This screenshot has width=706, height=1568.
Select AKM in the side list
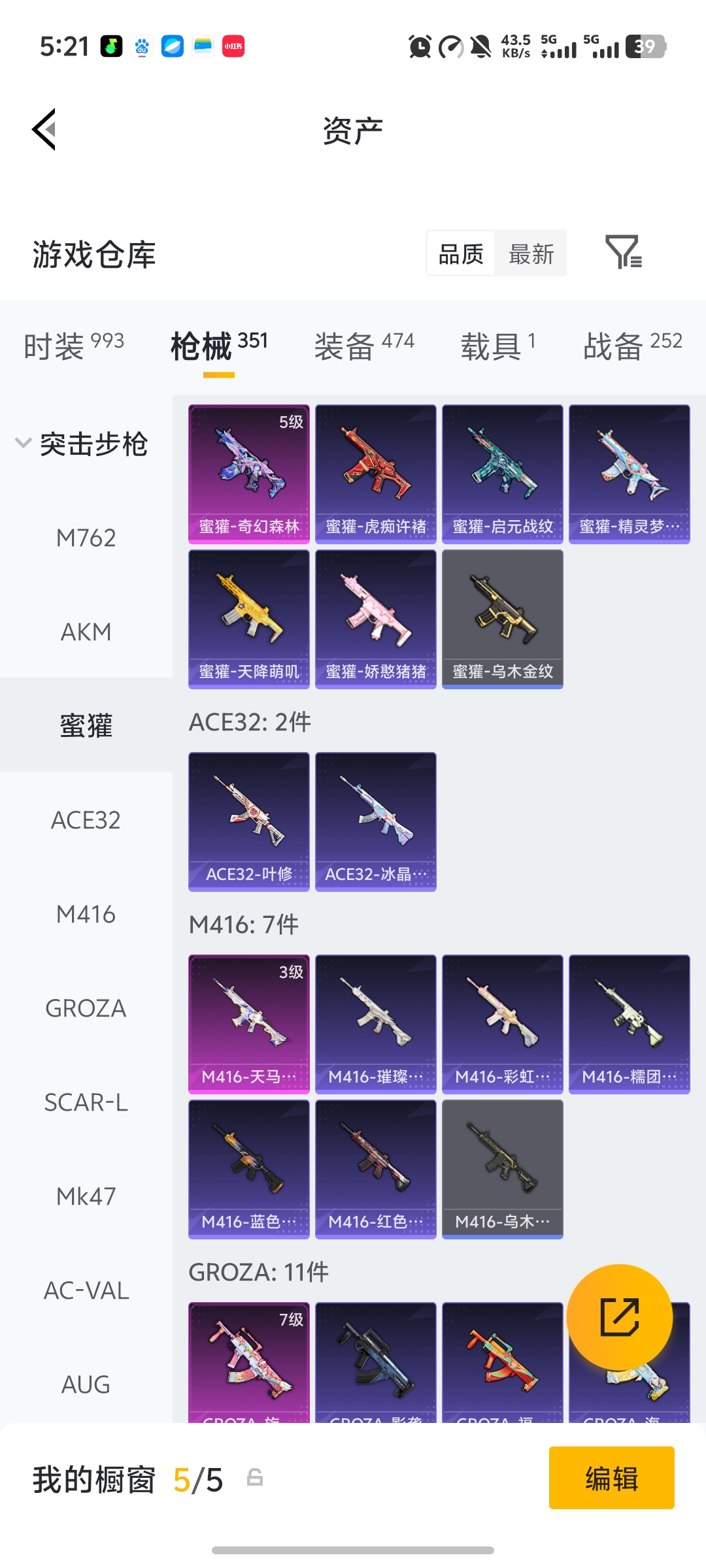click(x=86, y=632)
